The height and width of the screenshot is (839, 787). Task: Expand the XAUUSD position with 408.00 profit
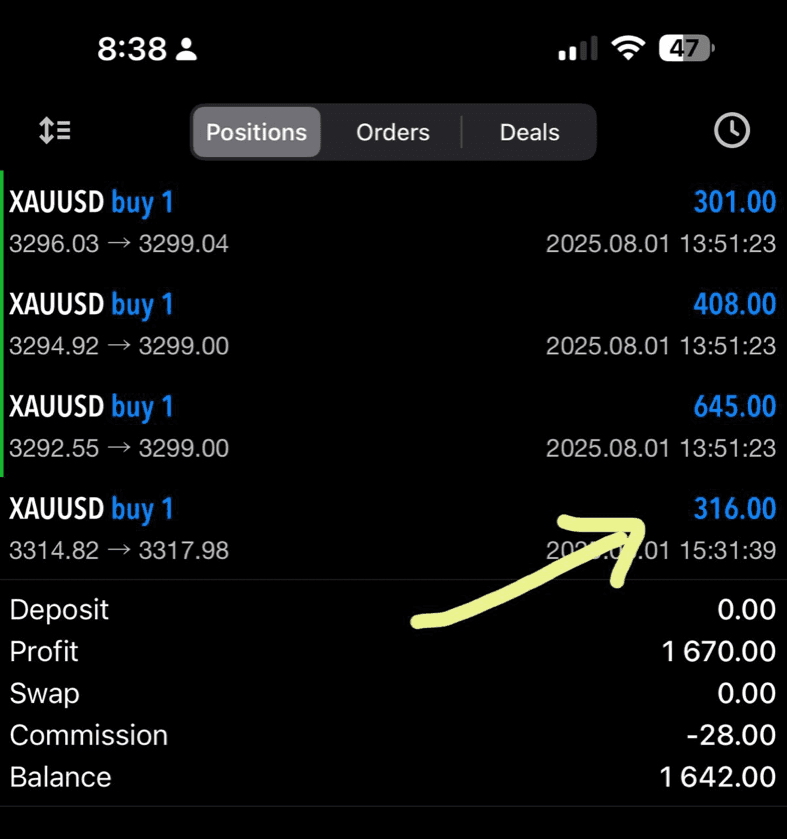[393, 324]
